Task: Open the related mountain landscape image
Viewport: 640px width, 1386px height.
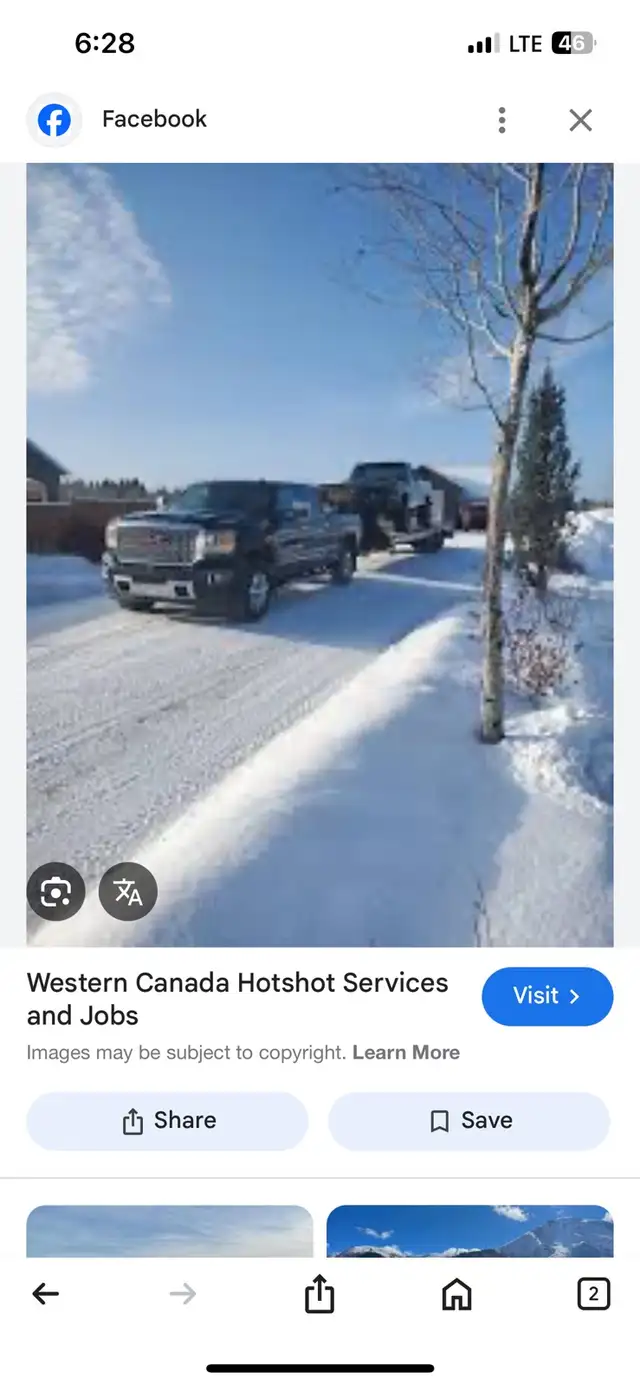Action: (x=469, y=1231)
